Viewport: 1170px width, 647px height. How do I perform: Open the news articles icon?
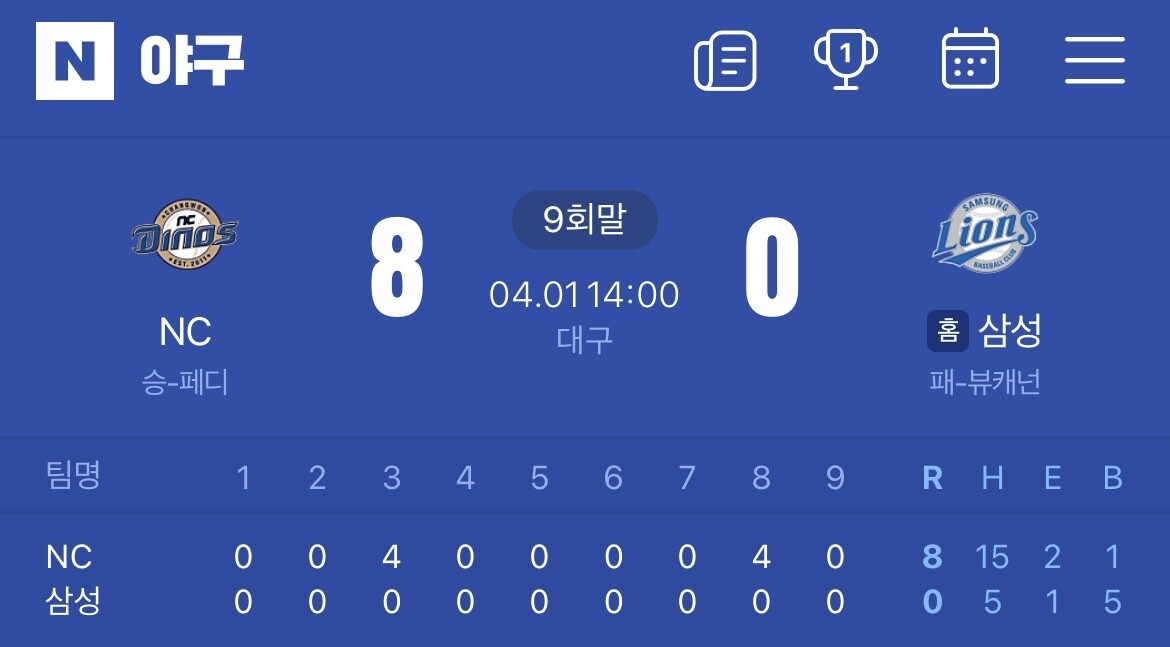pyautogui.click(x=725, y=60)
